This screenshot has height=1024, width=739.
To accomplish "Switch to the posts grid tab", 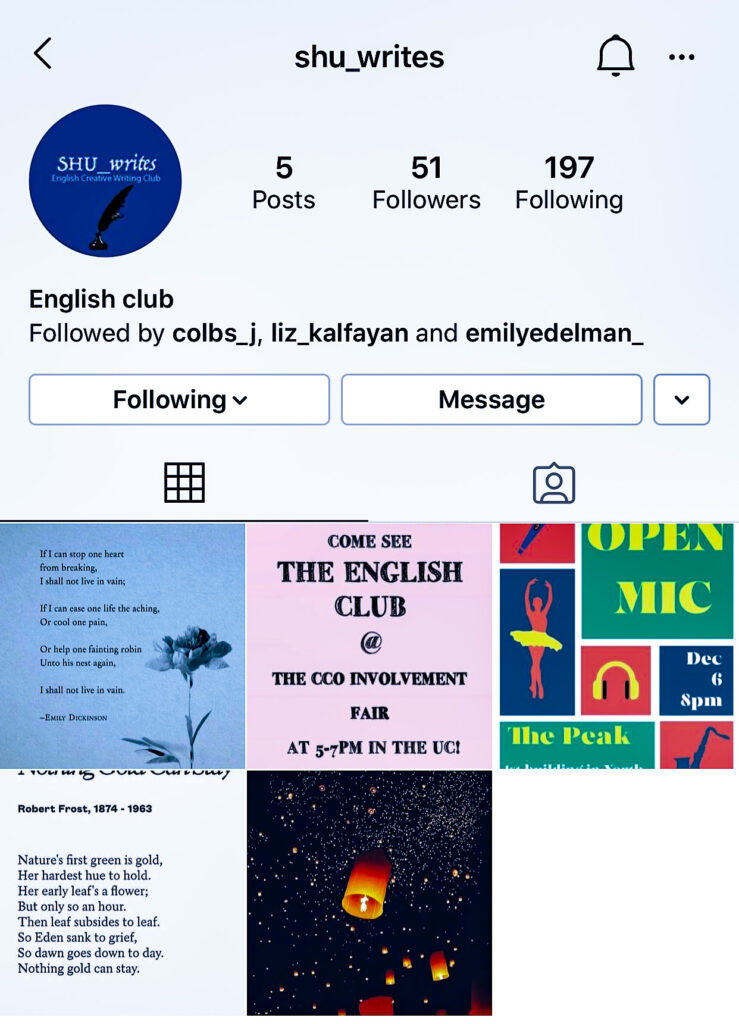I will point(184,483).
